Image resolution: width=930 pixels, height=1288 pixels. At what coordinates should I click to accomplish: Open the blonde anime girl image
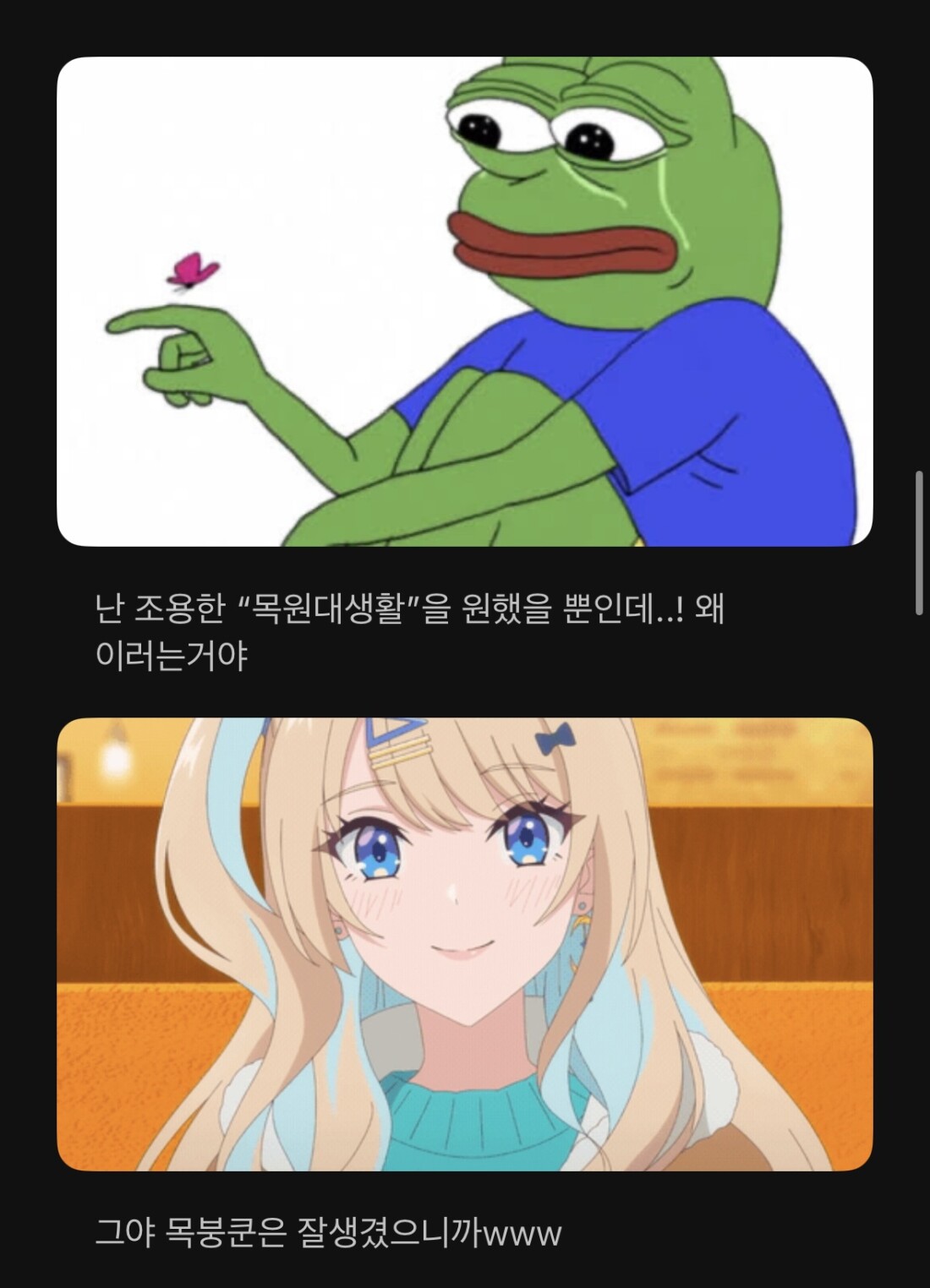(x=464, y=944)
